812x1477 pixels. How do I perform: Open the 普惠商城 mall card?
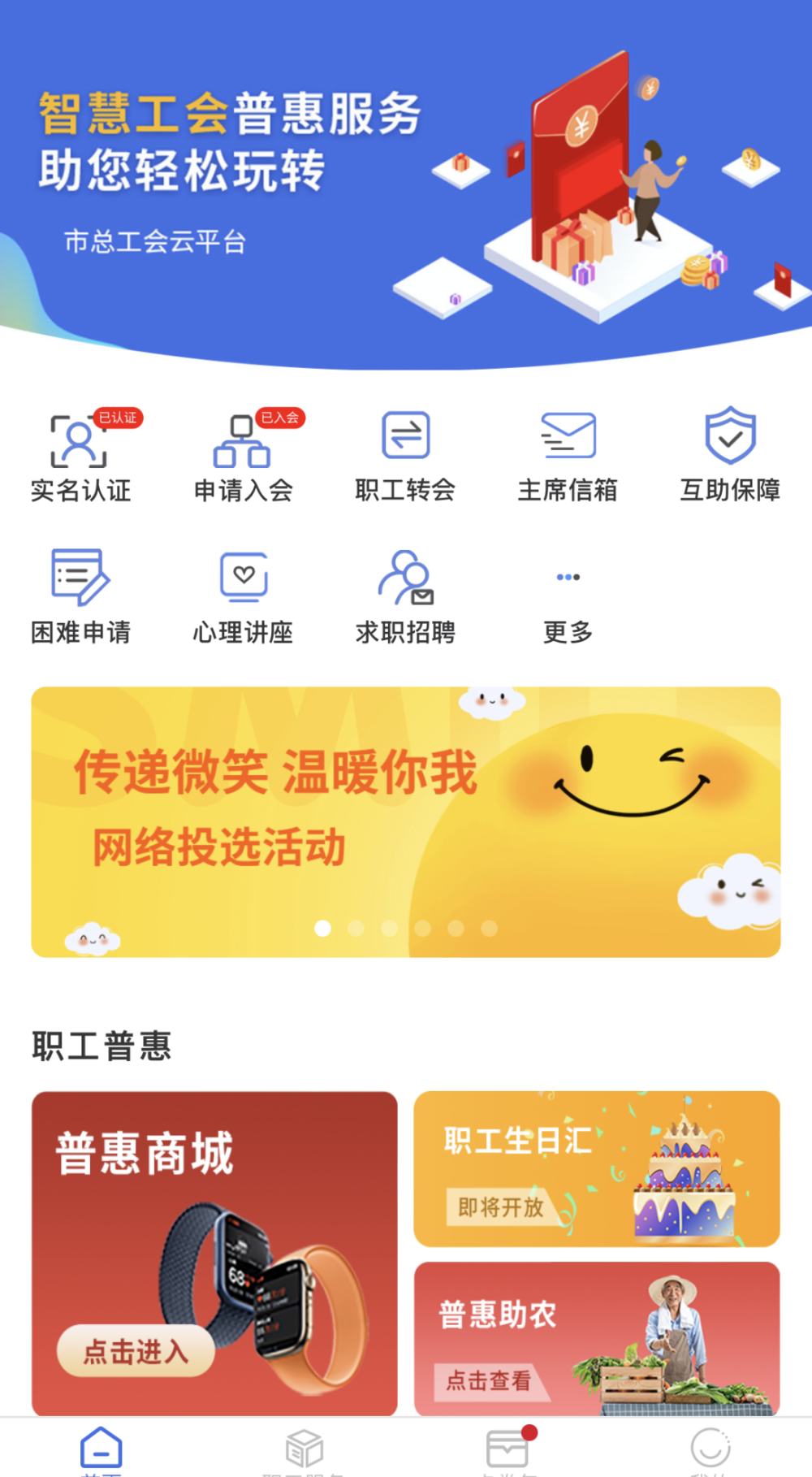tap(214, 1219)
